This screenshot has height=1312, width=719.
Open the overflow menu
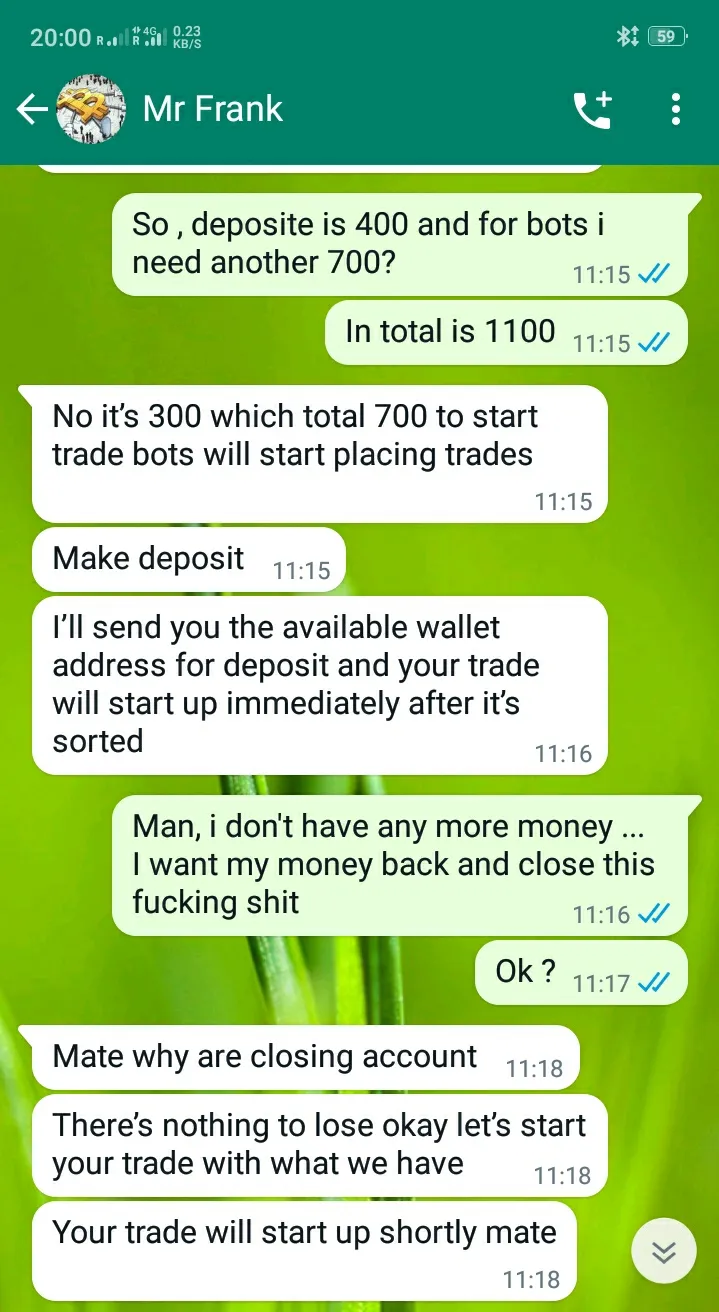(x=677, y=109)
